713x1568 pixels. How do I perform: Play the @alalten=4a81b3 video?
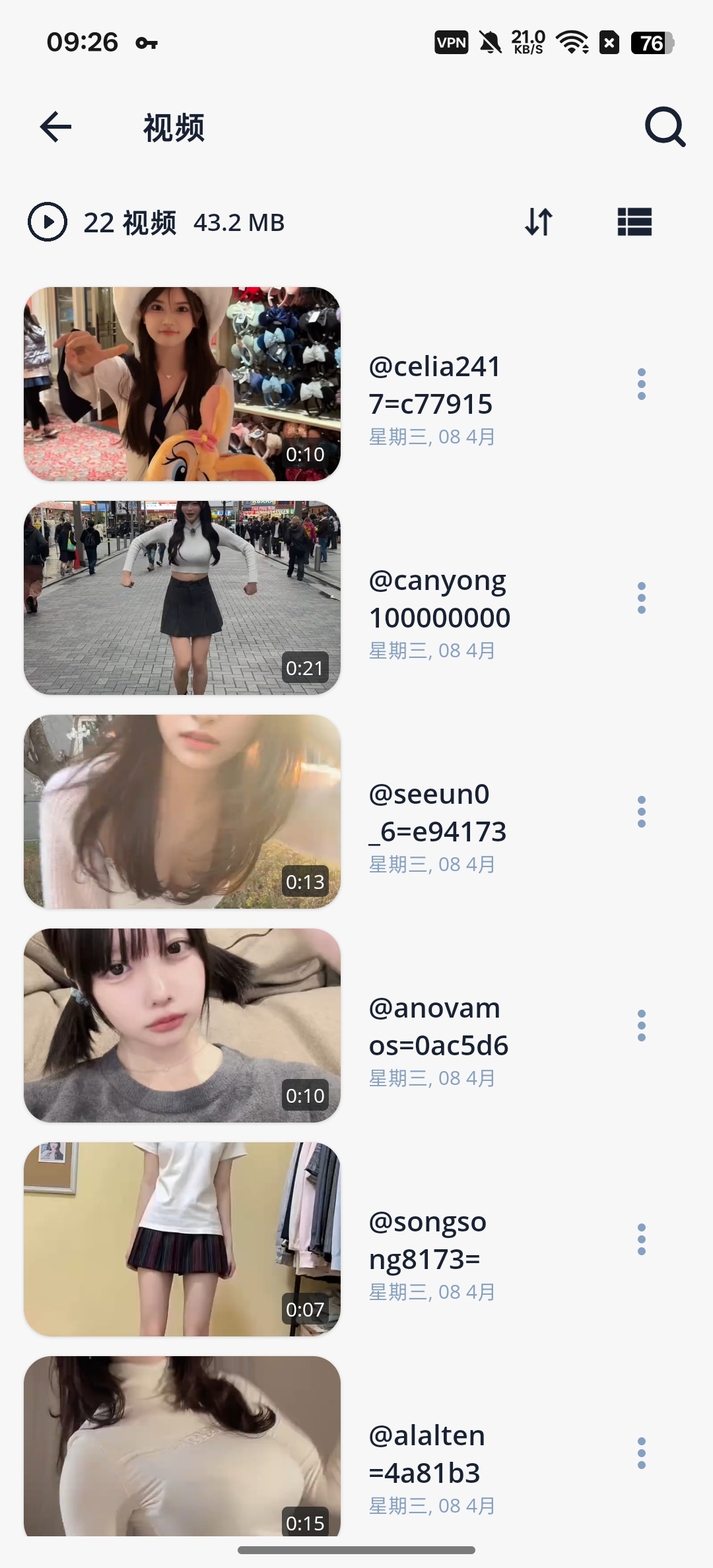click(x=182, y=1445)
